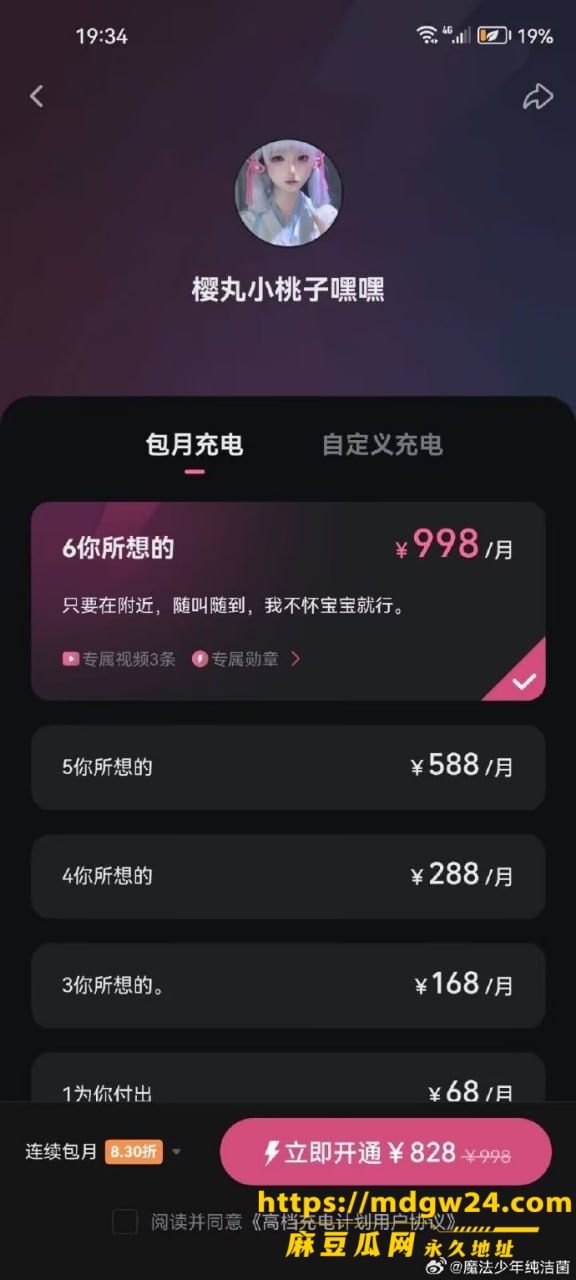Open the profile avatar of 樱丸小桃子嘿嘿

coord(288,193)
